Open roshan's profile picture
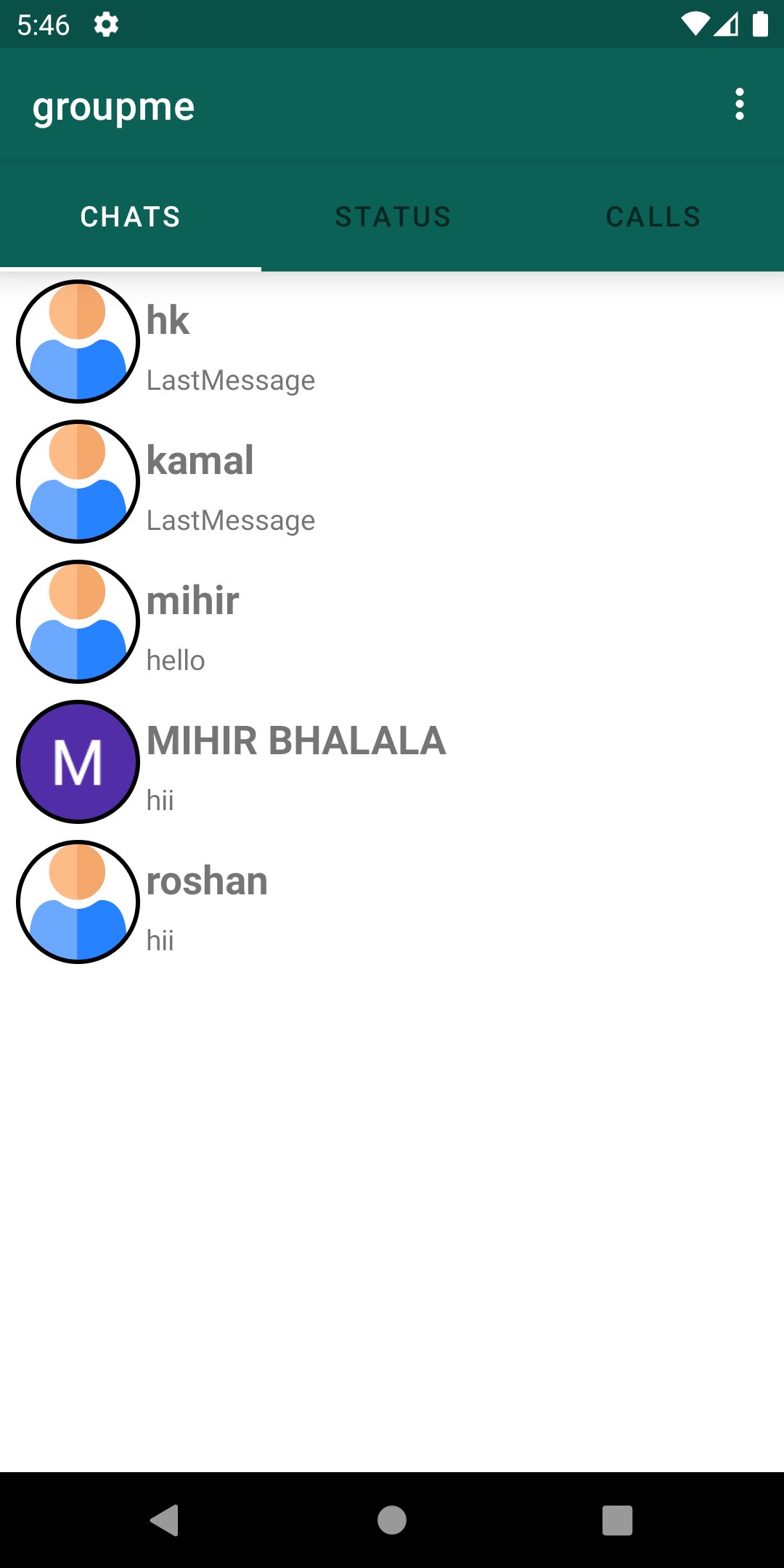The image size is (784, 1568). click(78, 902)
